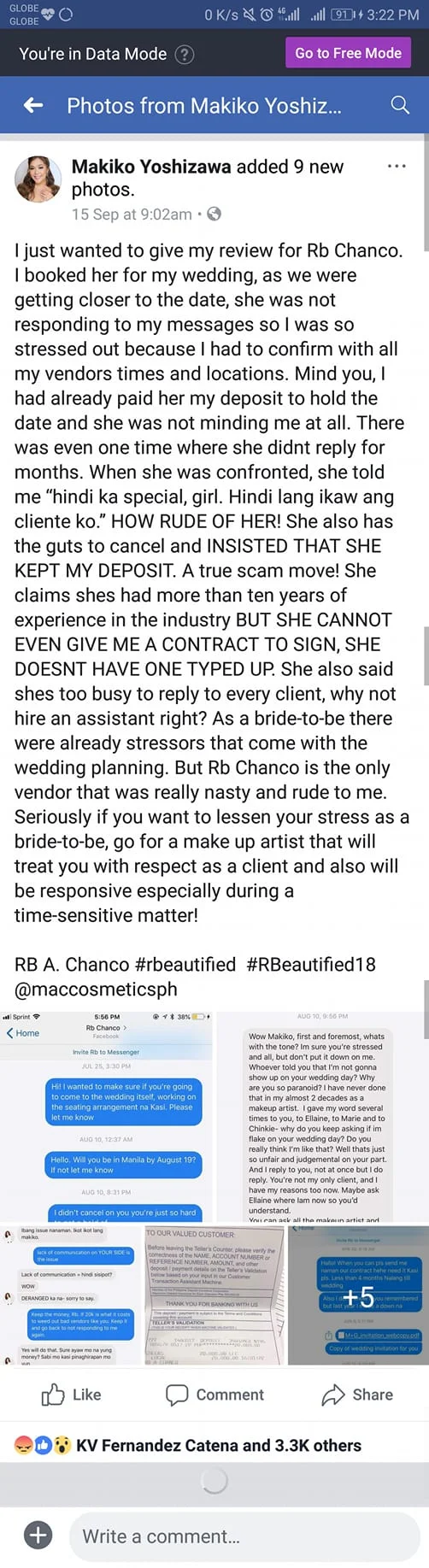View the +5 more photos tile
Viewport: 429px width, 1568px height.
point(358,1295)
